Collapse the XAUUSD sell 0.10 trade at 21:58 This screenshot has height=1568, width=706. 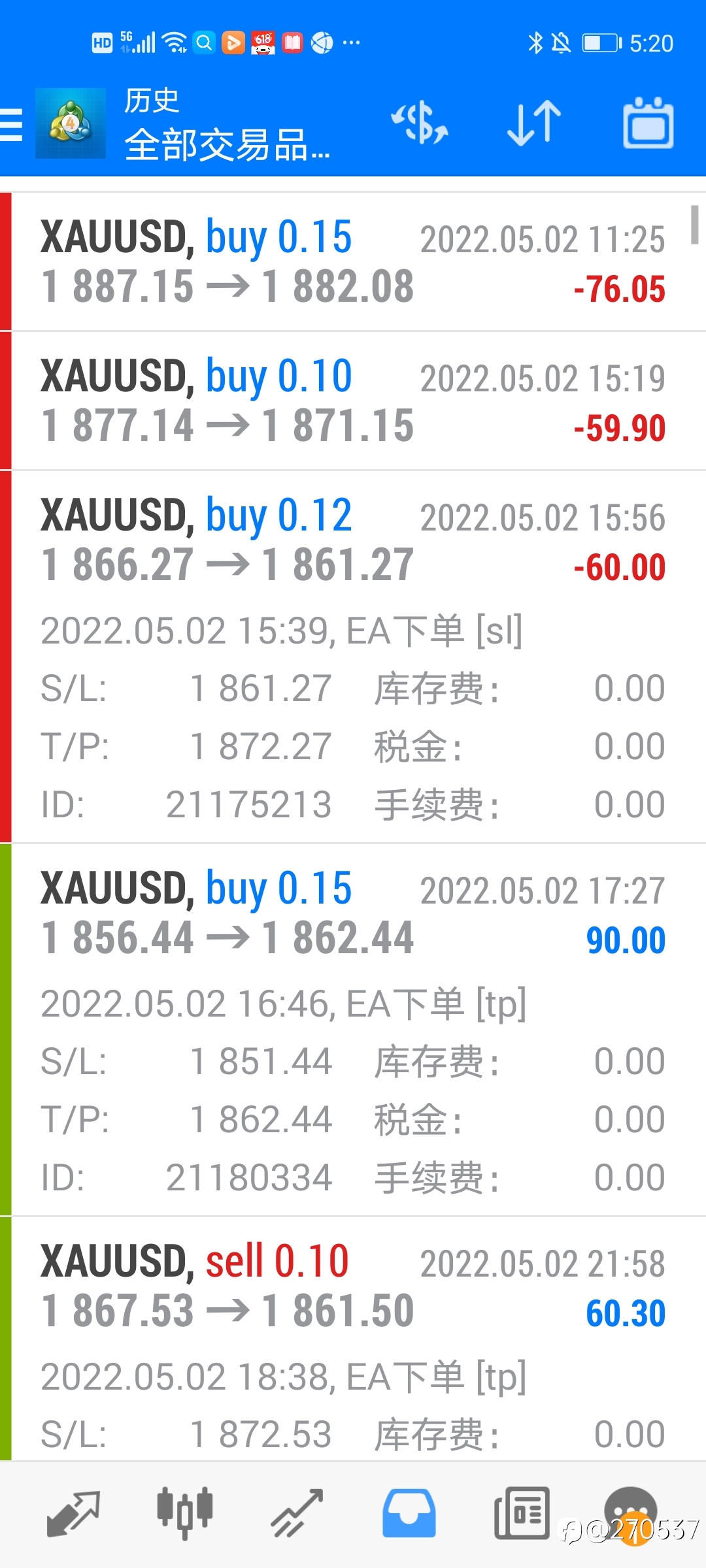point(353,1339)
